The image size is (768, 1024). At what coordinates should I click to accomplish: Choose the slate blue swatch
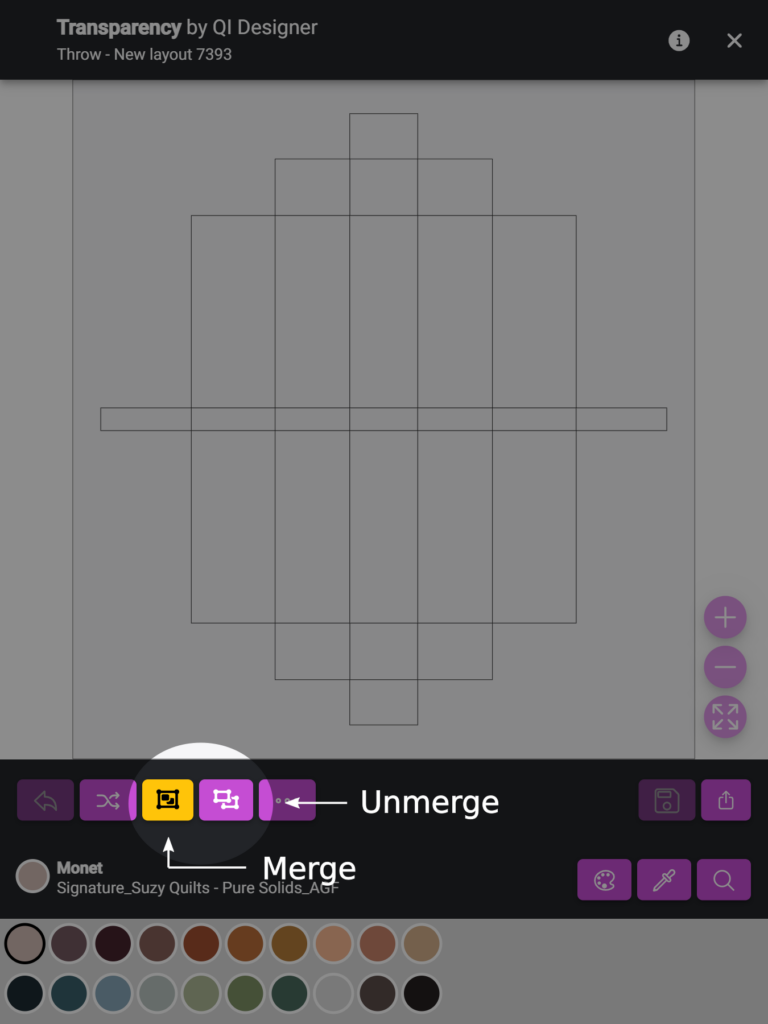pyautogui.click(x=113, y=993)
